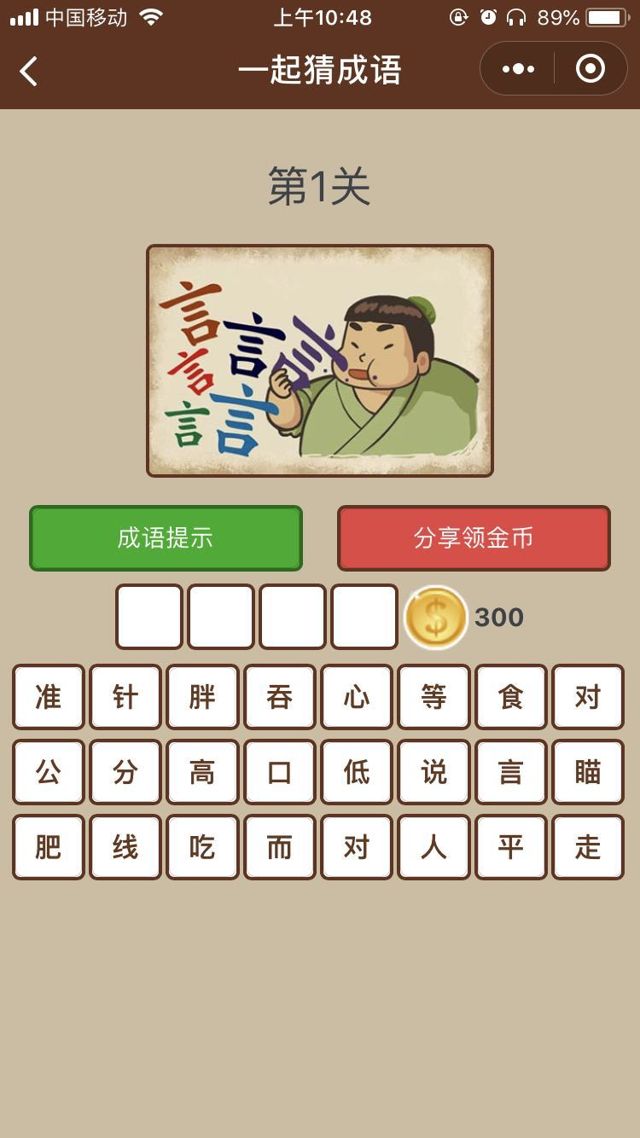Image resolution: width=640 pixels, height=1138 pixels.
Task: Open the mini program three-dot menu
Action: pos(518,69)
